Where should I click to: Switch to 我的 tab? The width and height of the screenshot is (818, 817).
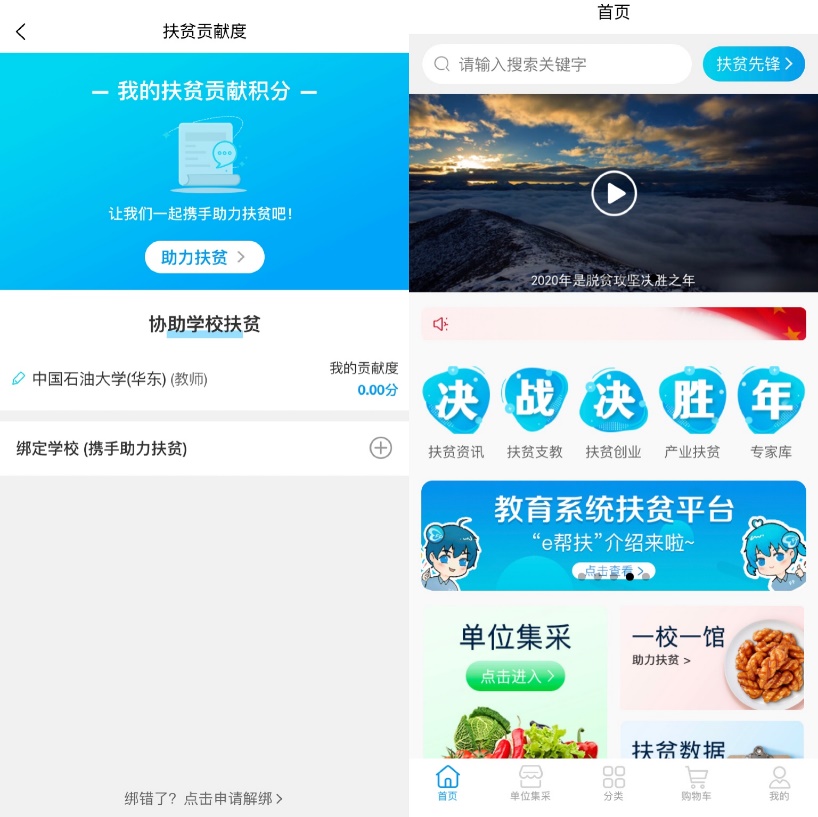[x=779, y=783]
